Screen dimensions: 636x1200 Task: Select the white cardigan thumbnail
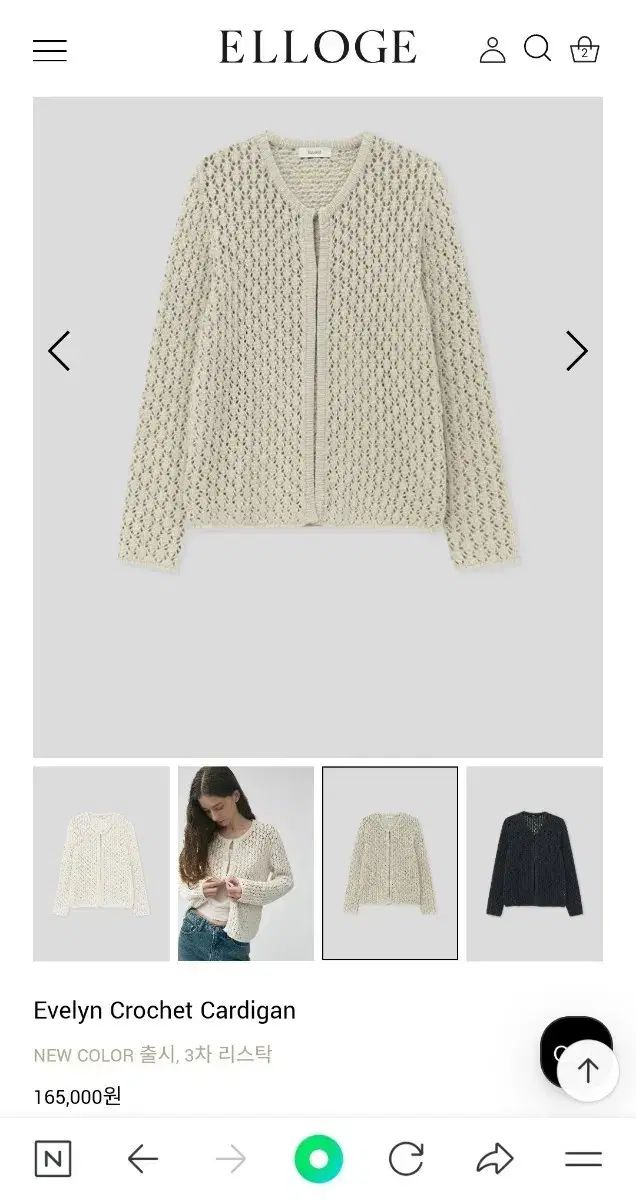(x=101, y=864)
